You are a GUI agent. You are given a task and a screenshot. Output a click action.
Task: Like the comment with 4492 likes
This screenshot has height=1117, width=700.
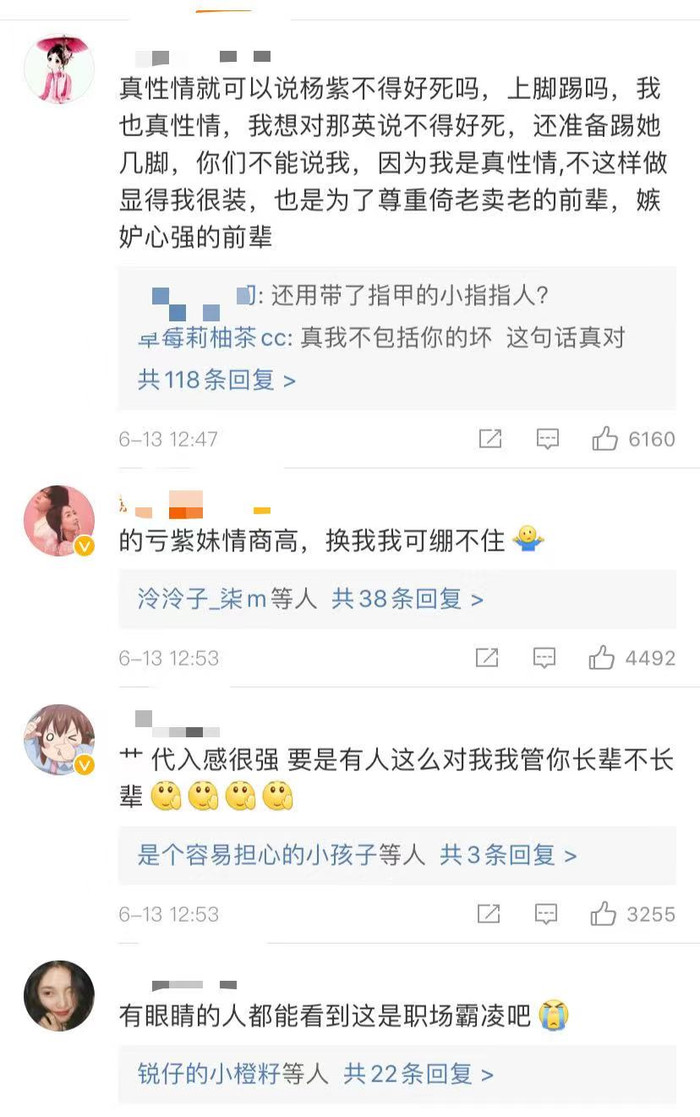click(602, 658)
